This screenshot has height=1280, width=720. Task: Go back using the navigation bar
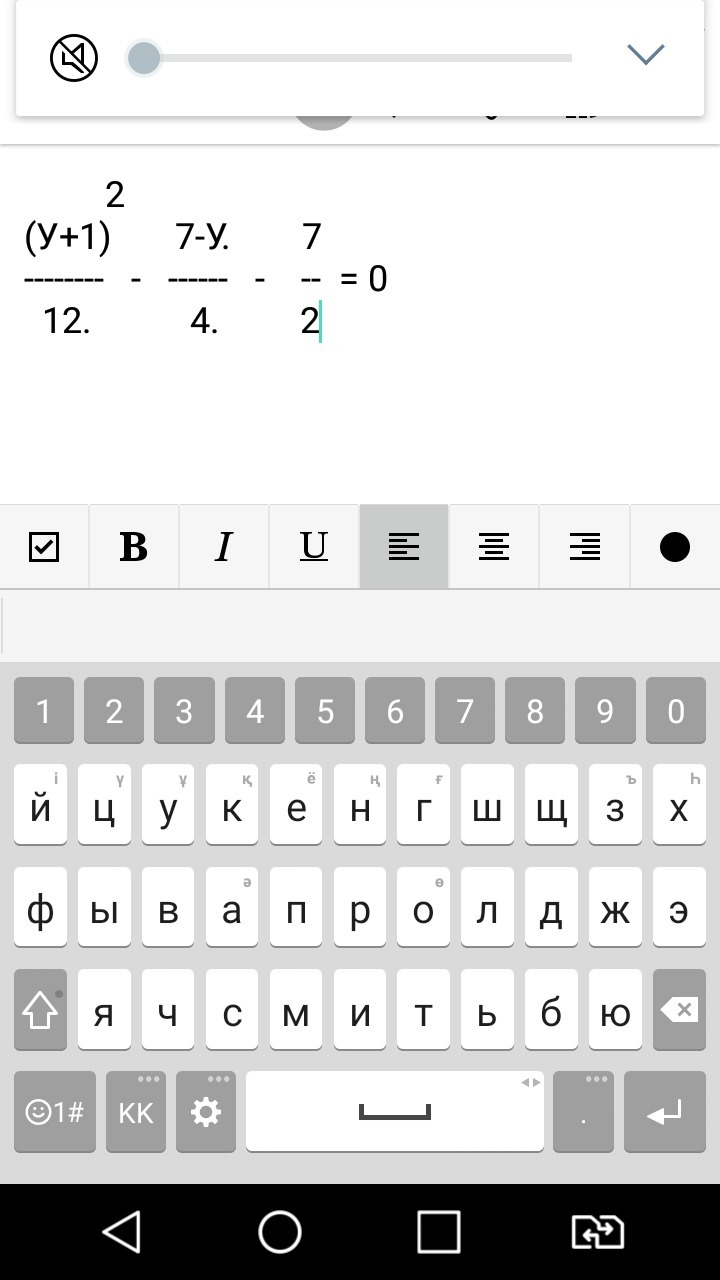click(x=122, y=1232)
